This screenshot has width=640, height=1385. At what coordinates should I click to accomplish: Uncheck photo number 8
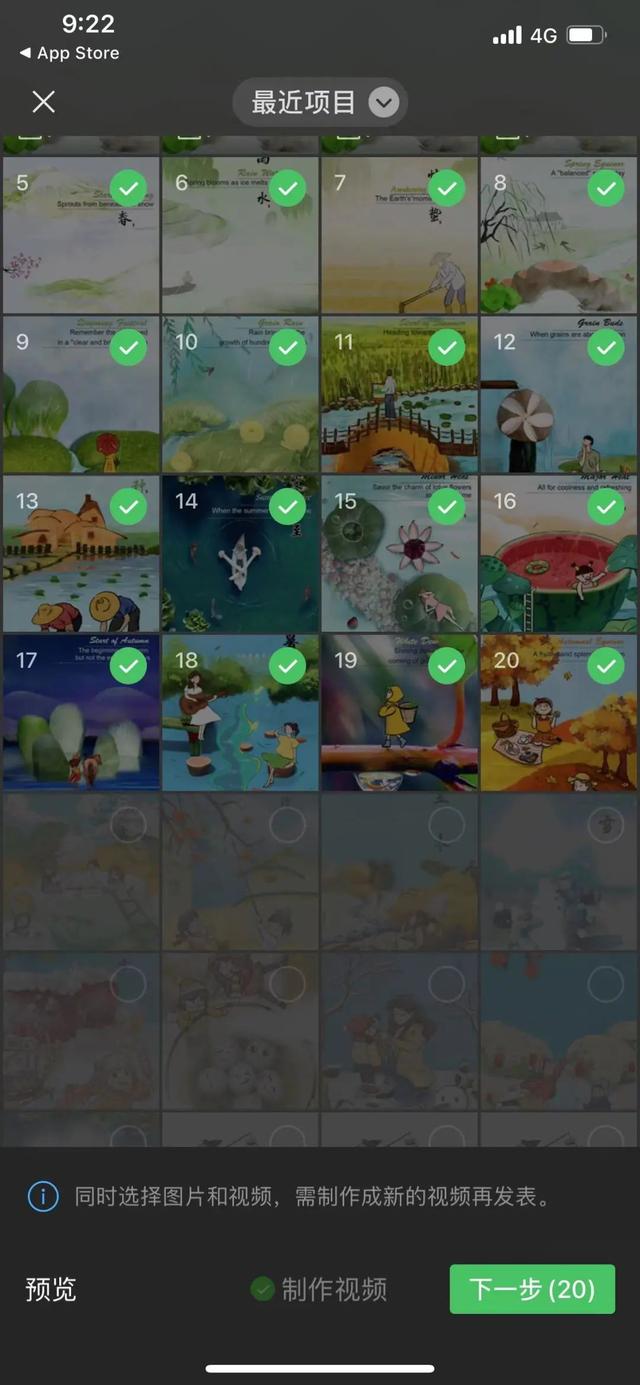point(606,188)
